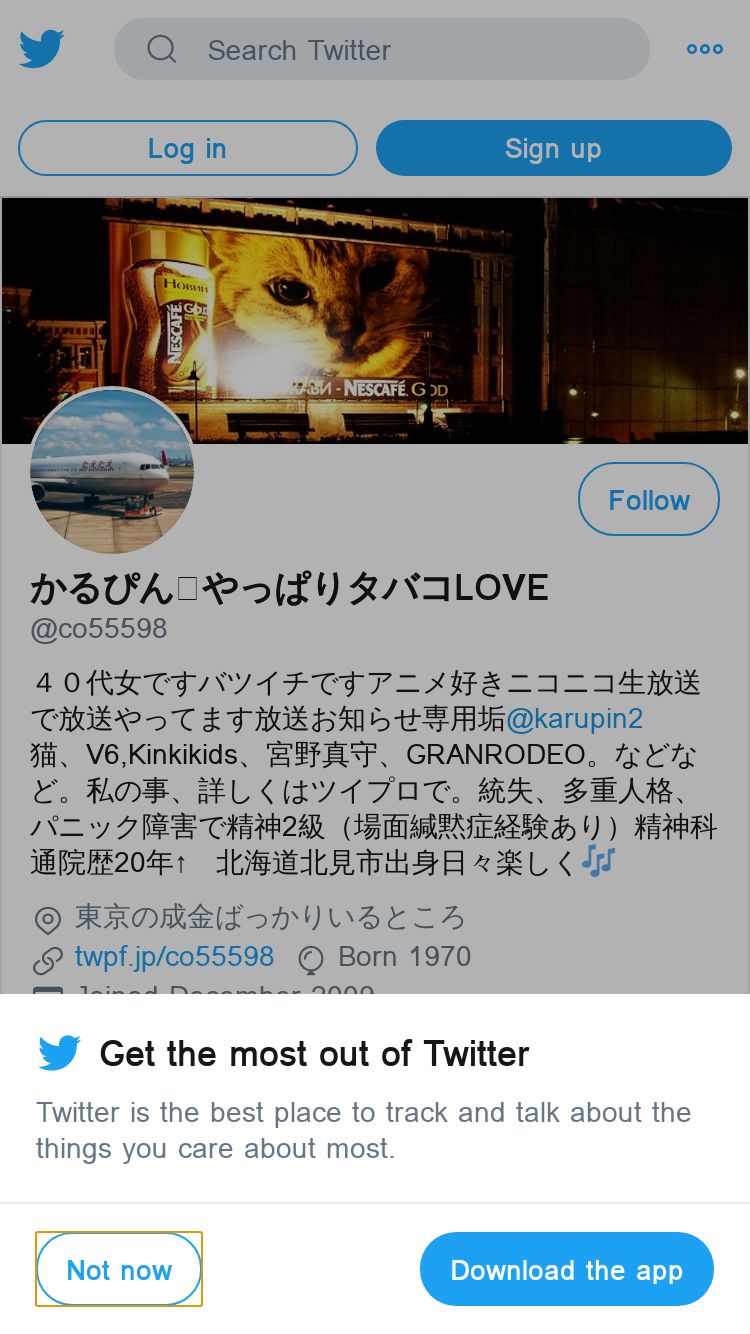
Task: Open the @karupin2 mention link
Action: tap(574, 719)
